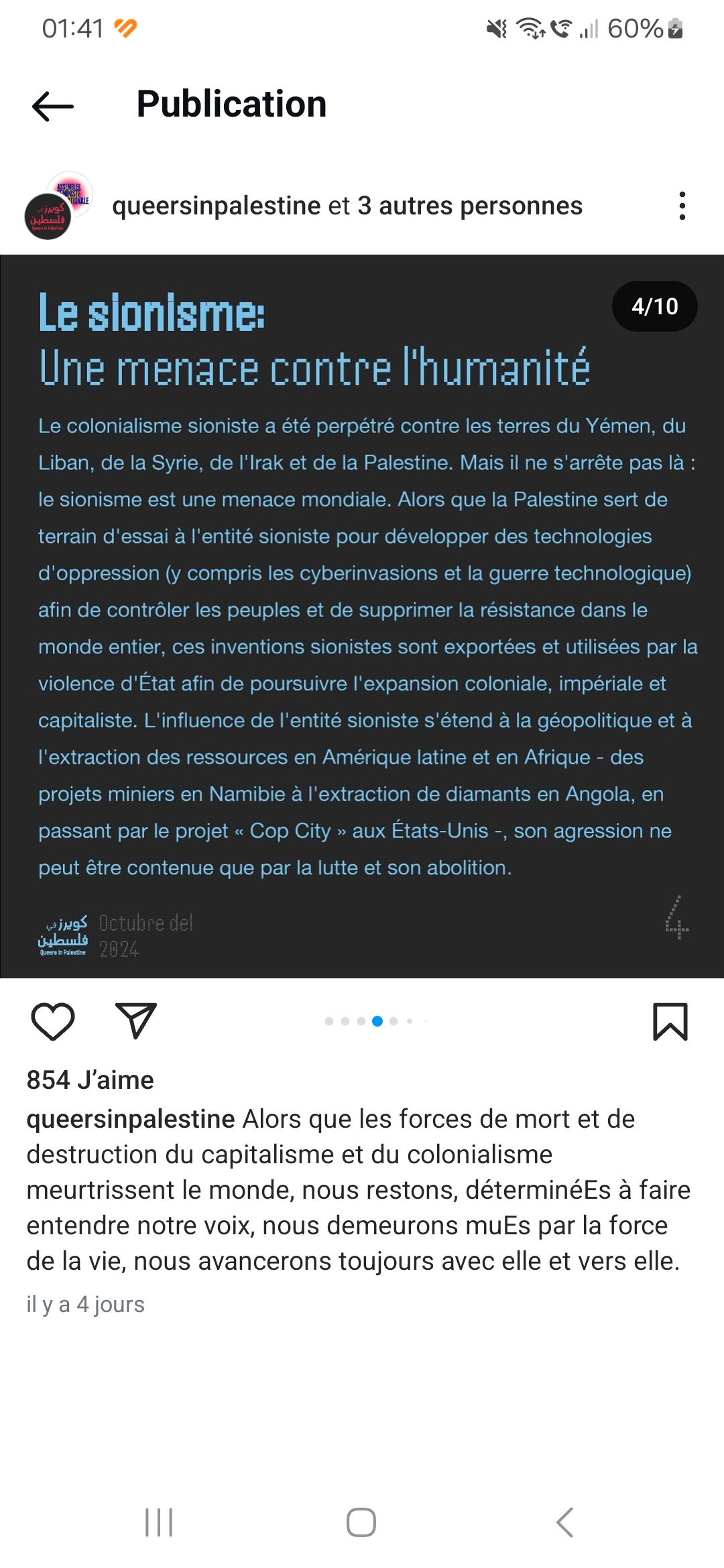Open the recent apps view
The width and height of the screenshot is (724, 1568).
pyautogui.click(x=159, y=1522)
